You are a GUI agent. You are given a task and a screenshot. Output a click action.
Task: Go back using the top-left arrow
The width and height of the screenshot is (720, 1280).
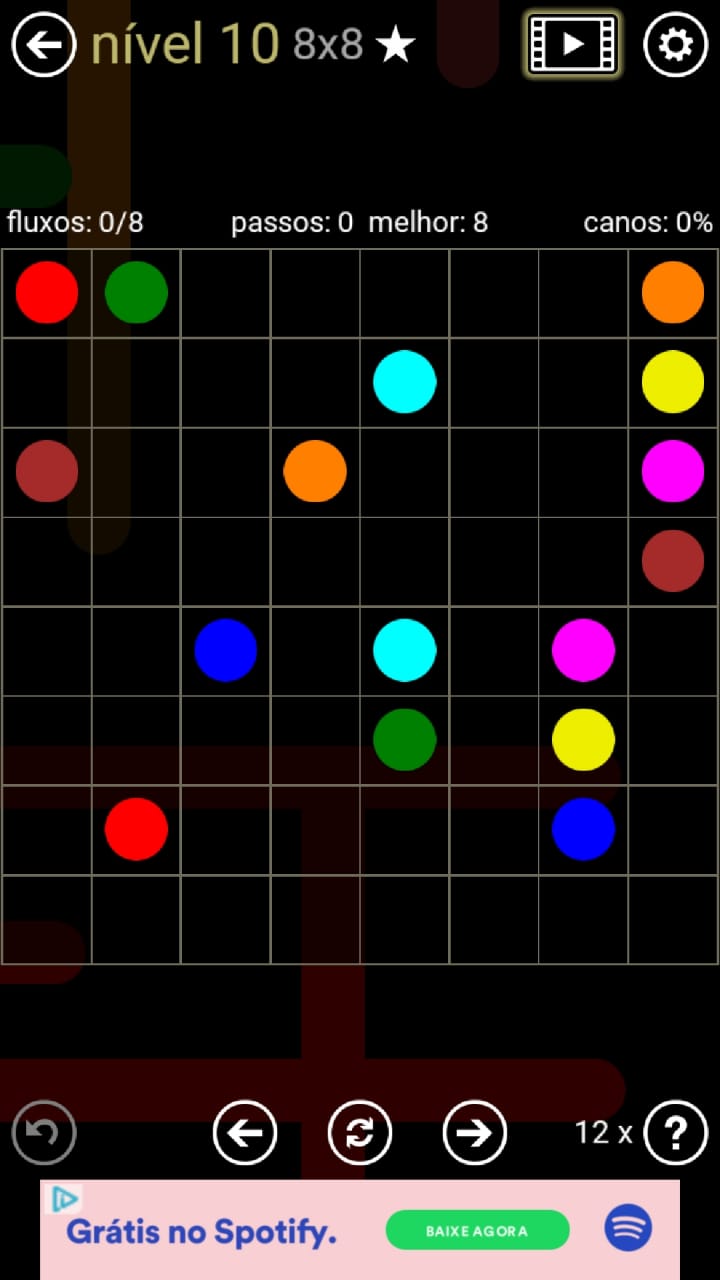[44, 44]
